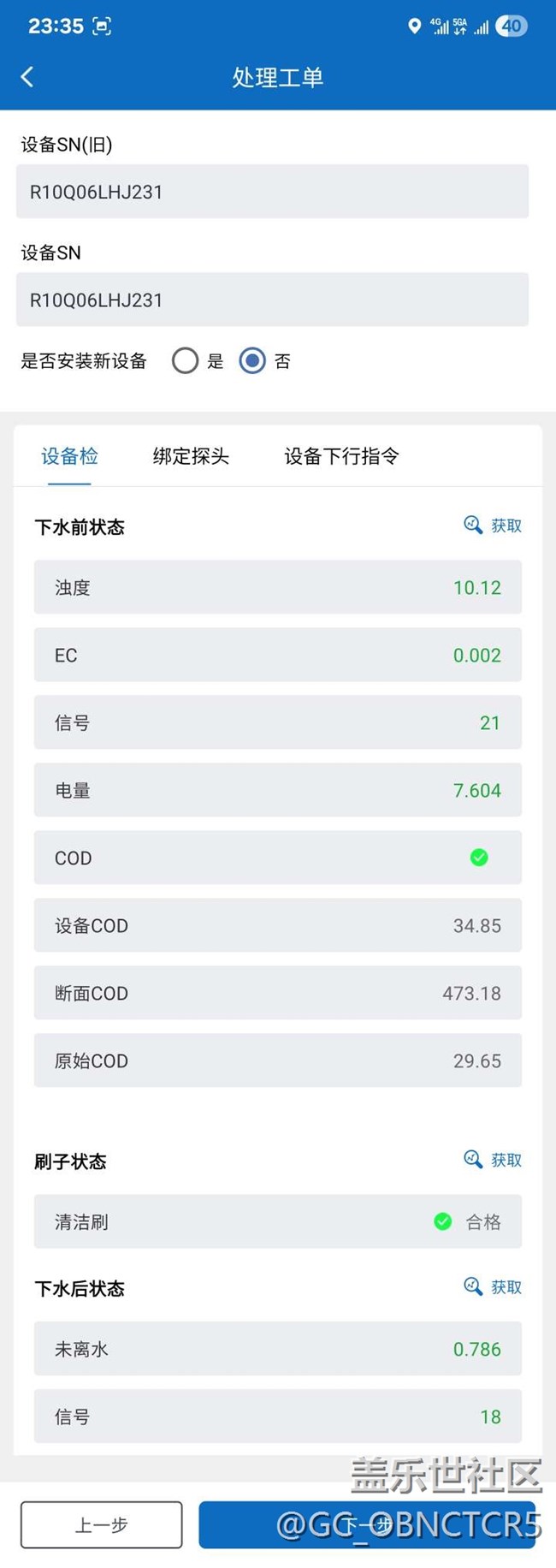Select 否 for 是否安装新设备

click(252, 361)
